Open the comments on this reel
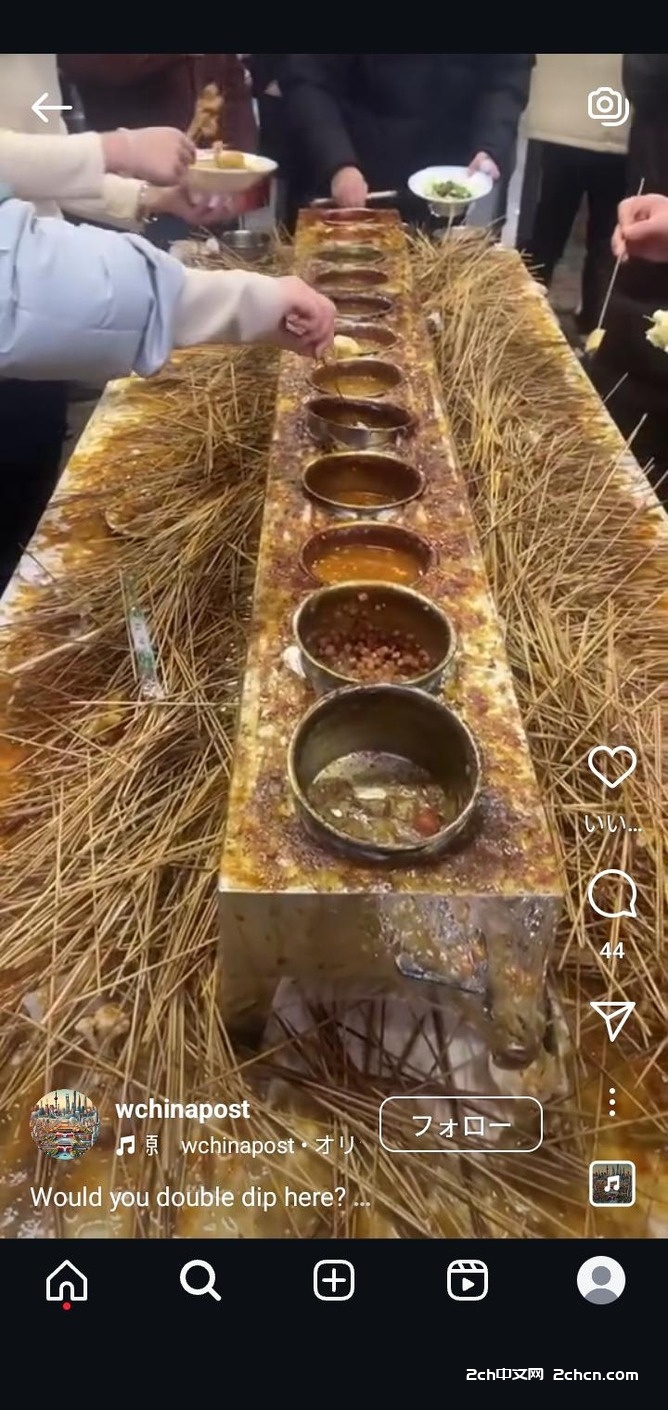Viewport: 668px width, 1410px height. [x=612, y=895]
